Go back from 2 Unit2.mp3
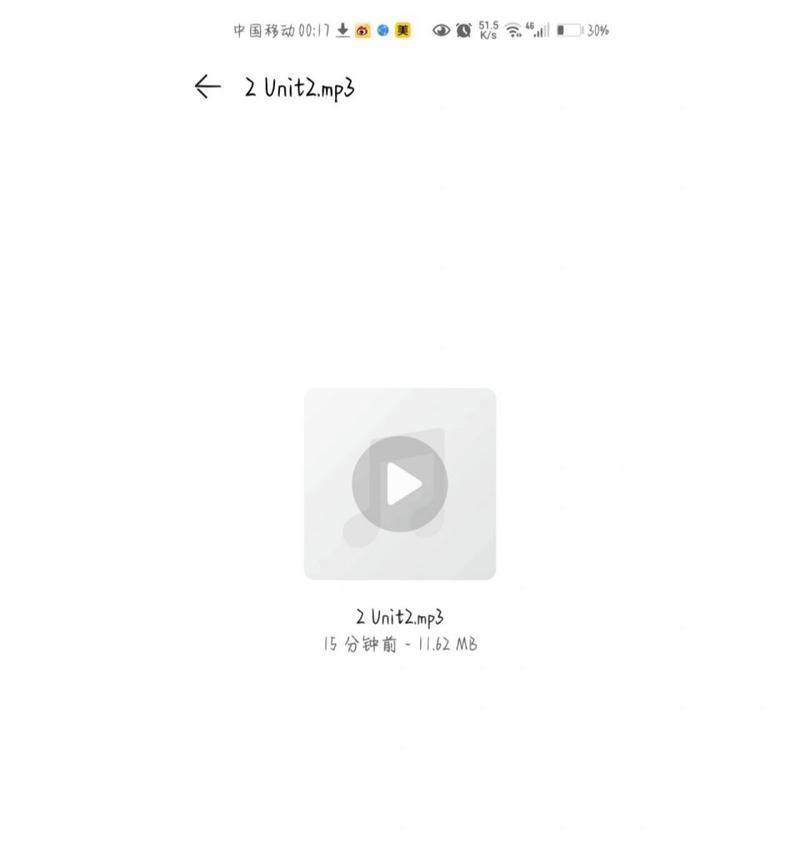Image resolution: width=800 pixels, height=853 pixels. pyautogui.click(x=207, y=87)
